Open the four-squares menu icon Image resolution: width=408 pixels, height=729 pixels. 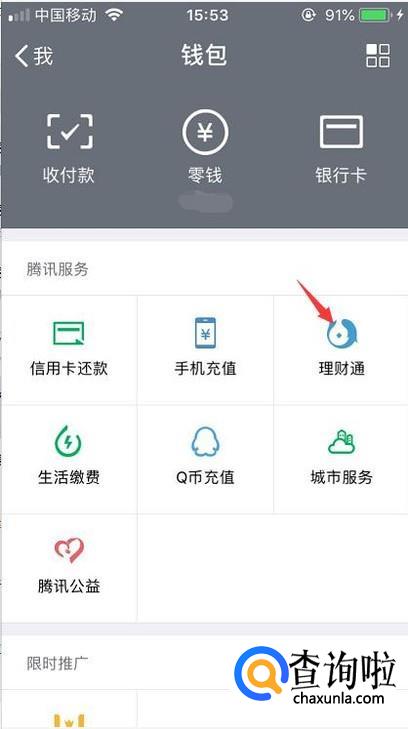click(378, 56)
